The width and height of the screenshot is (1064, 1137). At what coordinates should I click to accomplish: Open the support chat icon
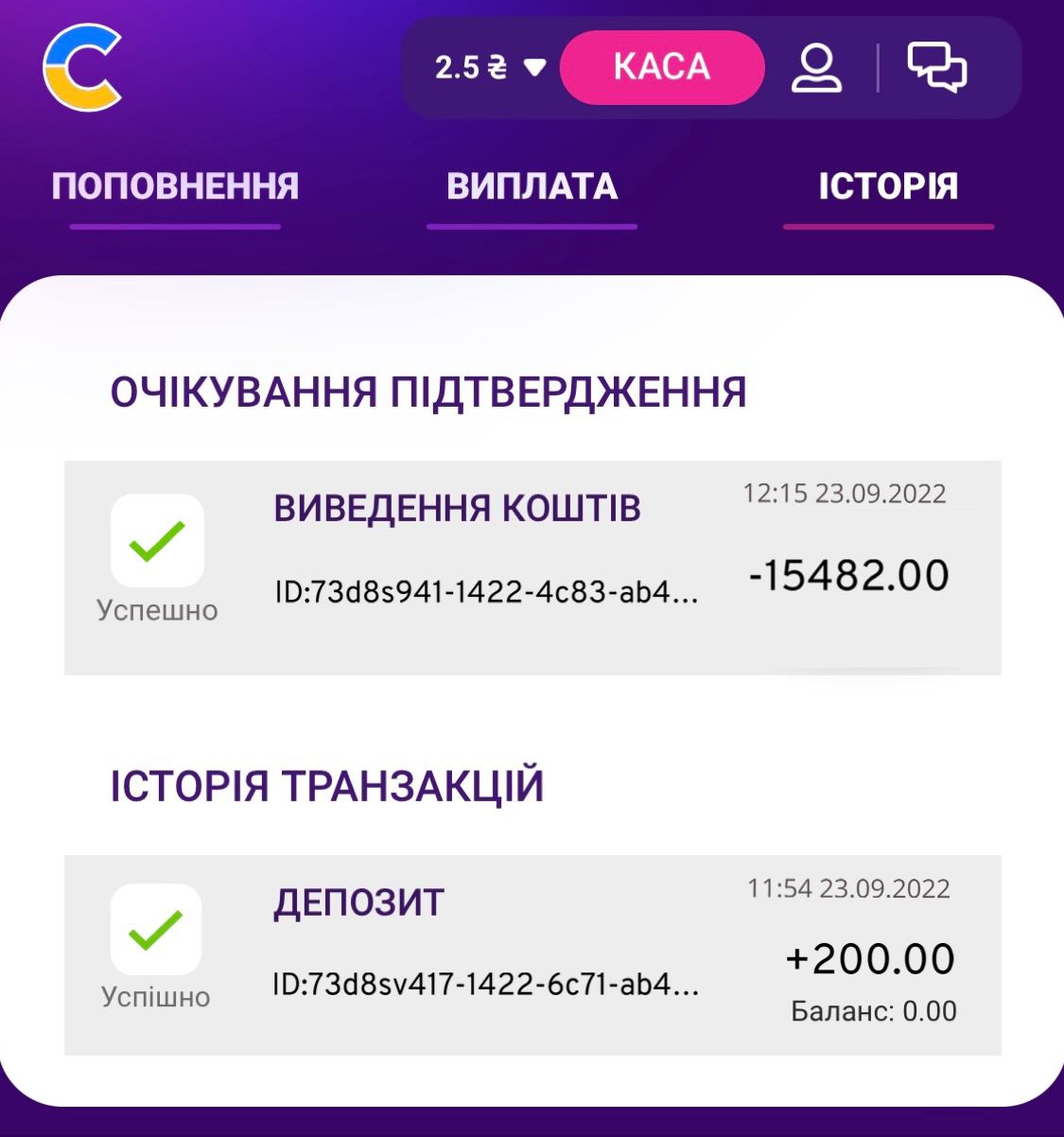click(x=936, y=67)
